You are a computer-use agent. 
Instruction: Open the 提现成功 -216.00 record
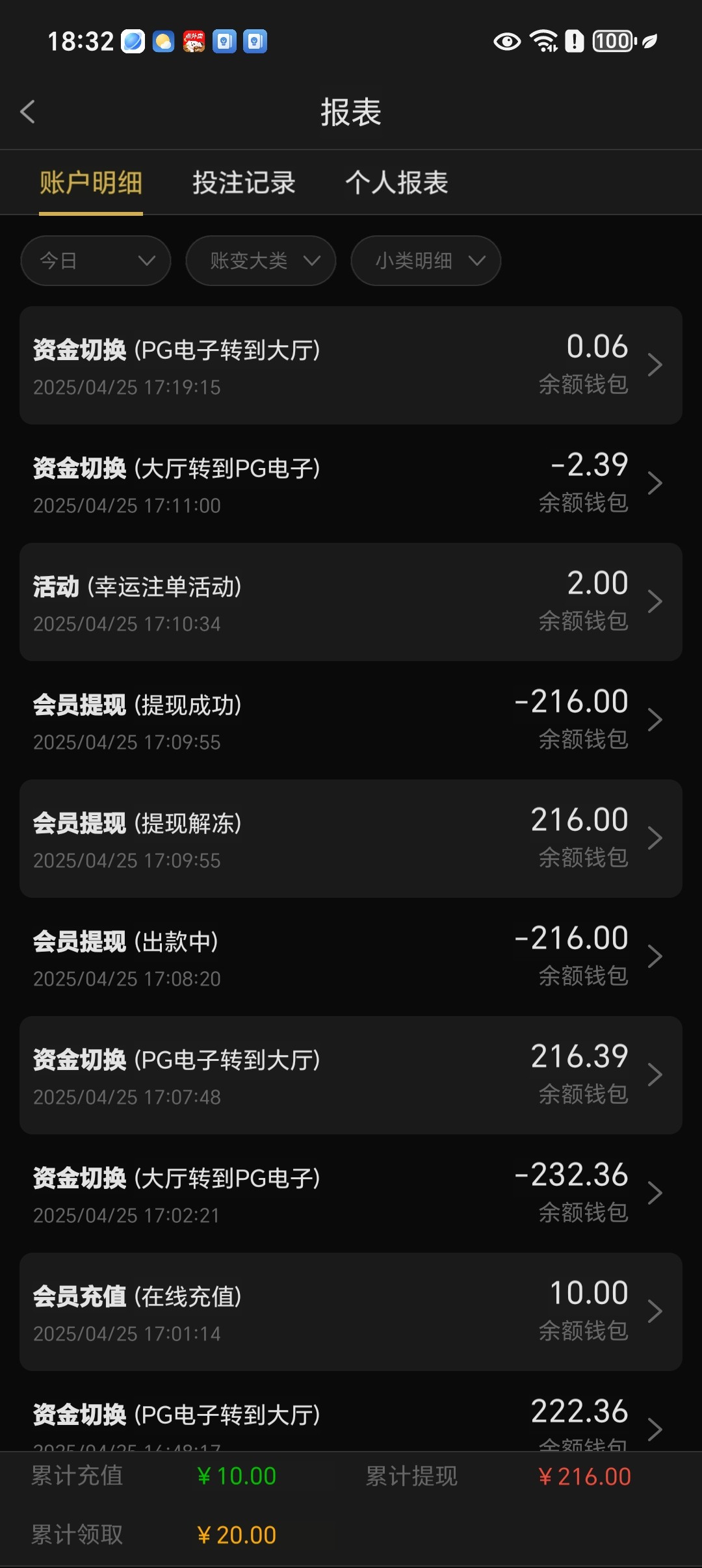click(x=351, y=720)
